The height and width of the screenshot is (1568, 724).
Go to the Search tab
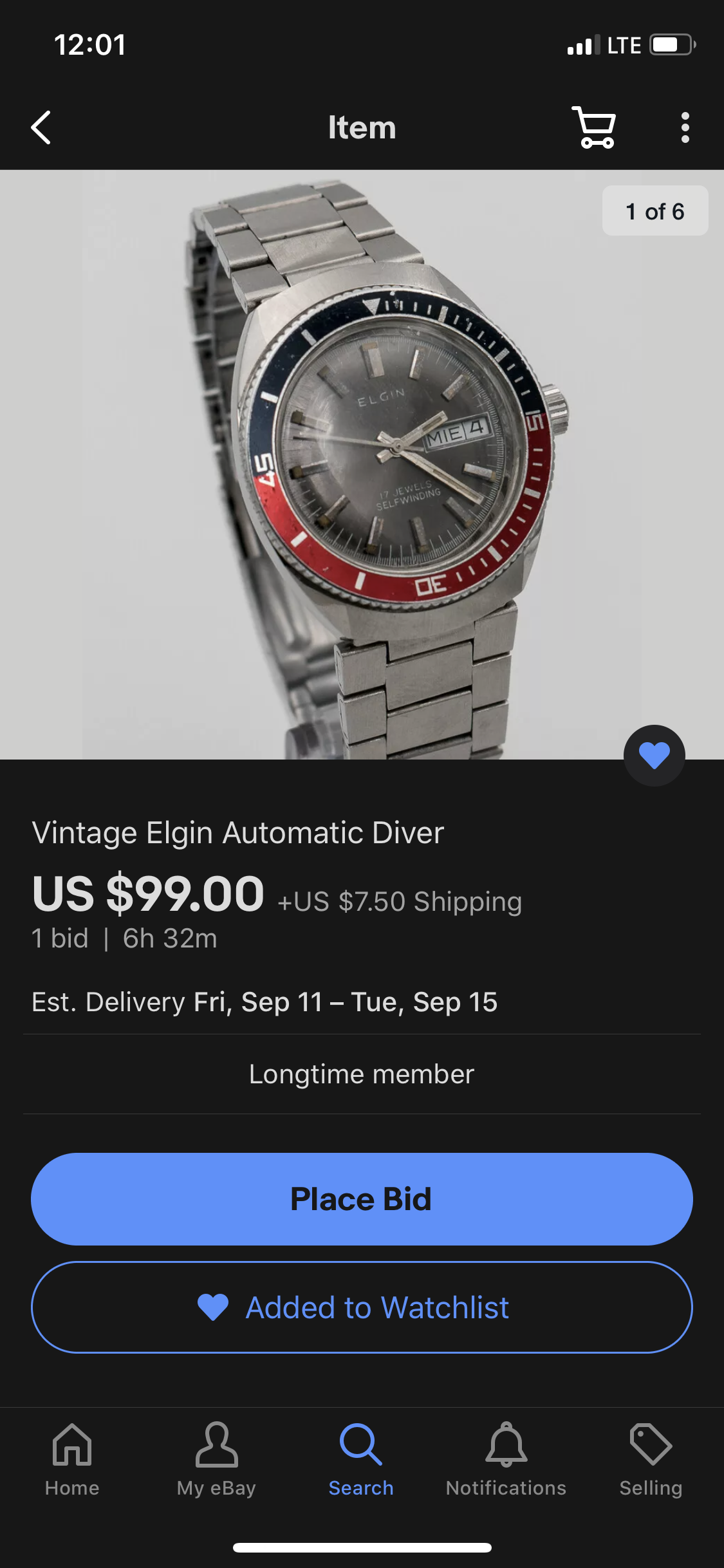pos(361,1459)
